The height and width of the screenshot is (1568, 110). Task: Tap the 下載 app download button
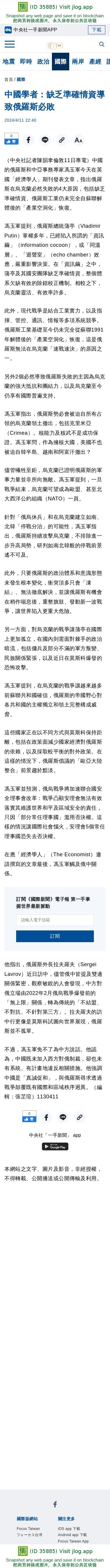[x=96, y=29]
